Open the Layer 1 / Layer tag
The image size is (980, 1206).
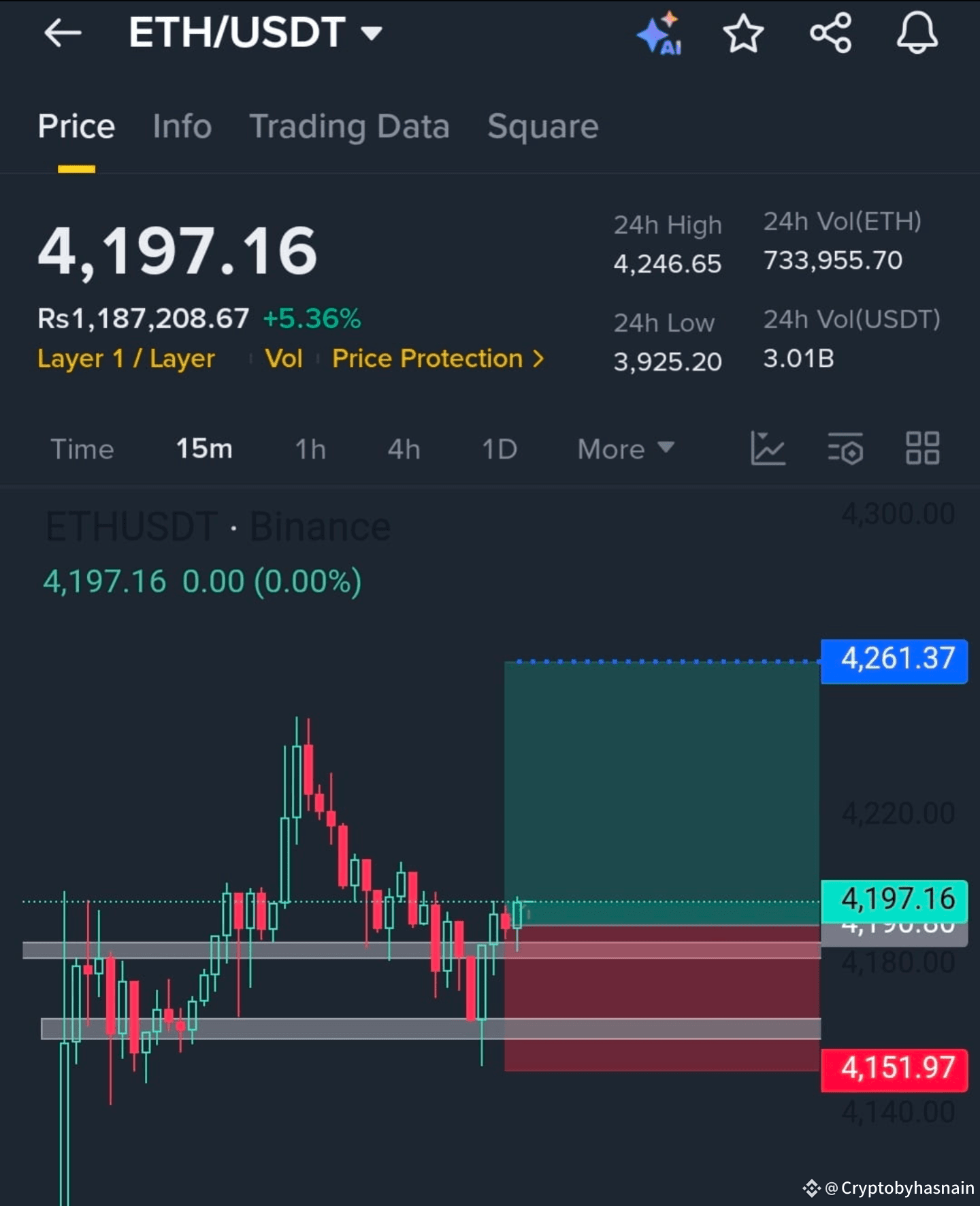(x=126, y=359)
